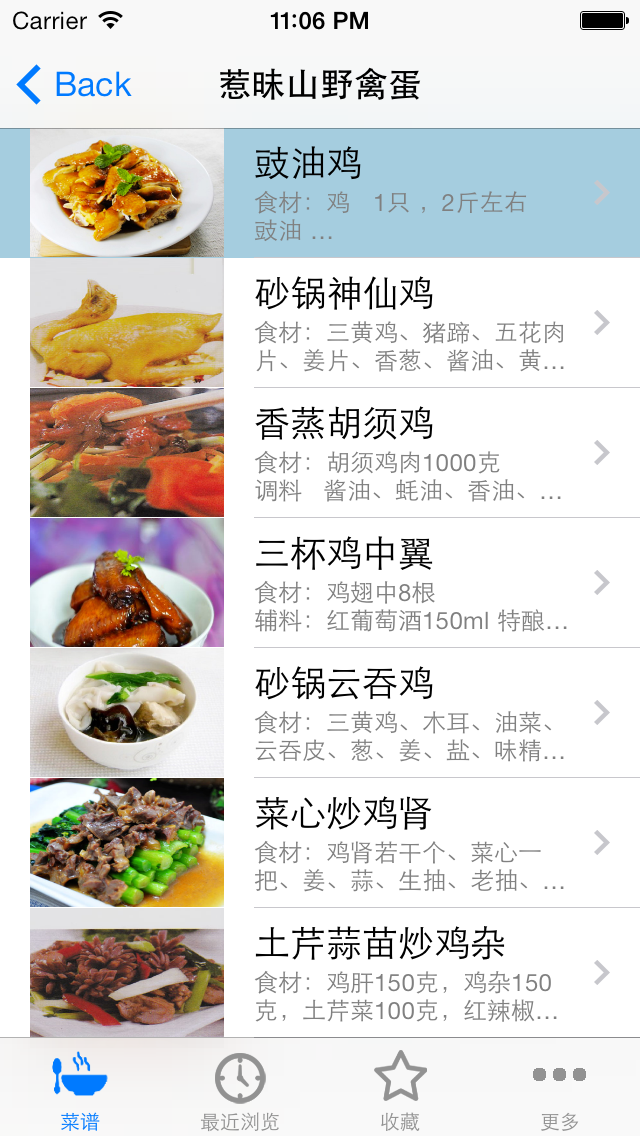The image size is (640, 1136).
Task: Open the 豉油鸡 recipe
Action: 320,193
